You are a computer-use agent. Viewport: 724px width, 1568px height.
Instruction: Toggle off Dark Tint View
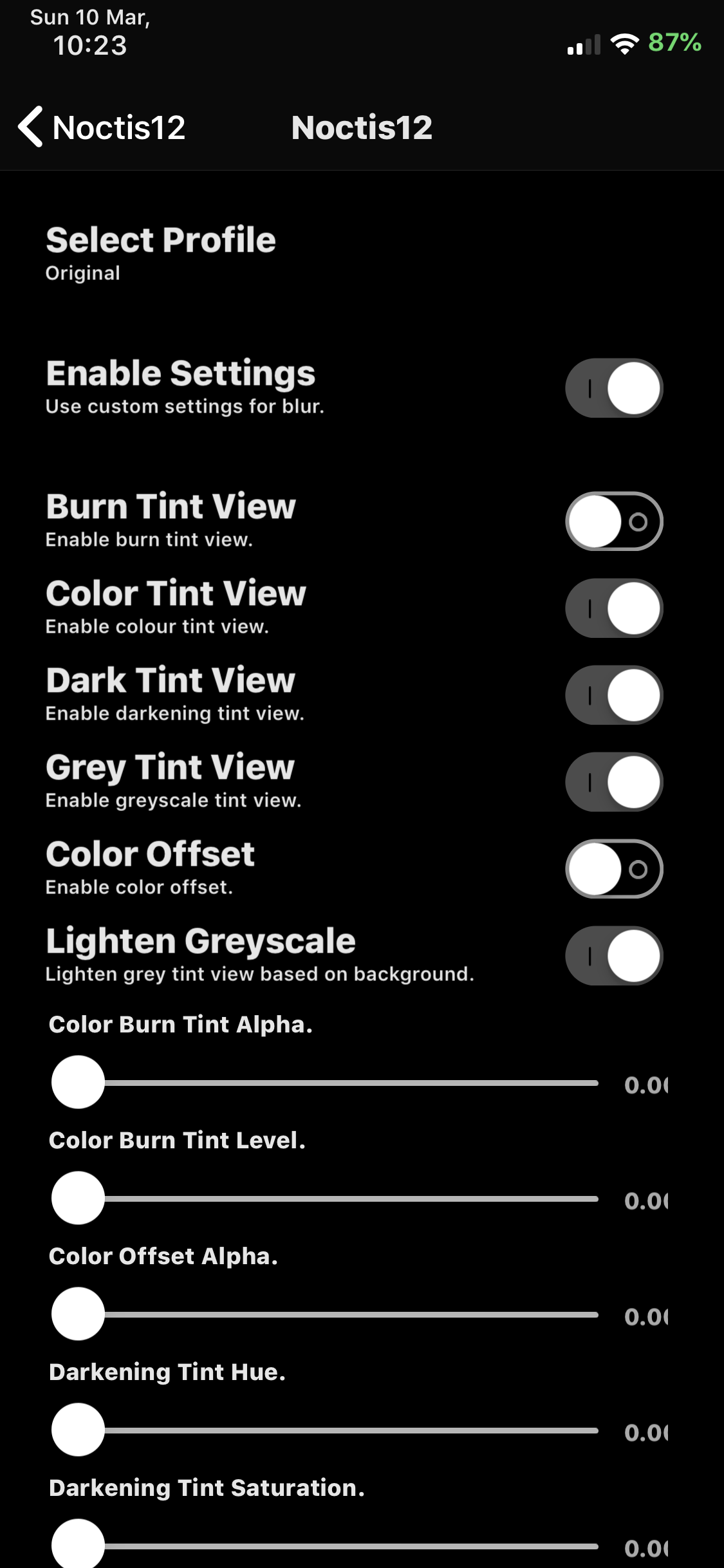614,695
